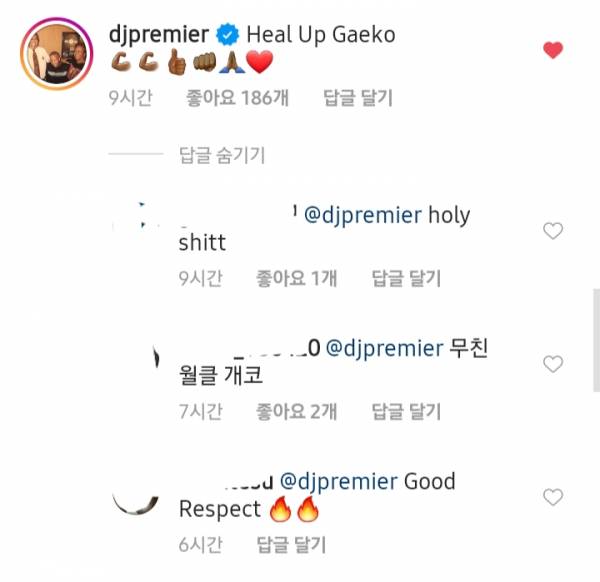Open the @djpremier mention in 'holy shitt' reply
The height and width of the screenshot is (582, 600).
[365, 216]
